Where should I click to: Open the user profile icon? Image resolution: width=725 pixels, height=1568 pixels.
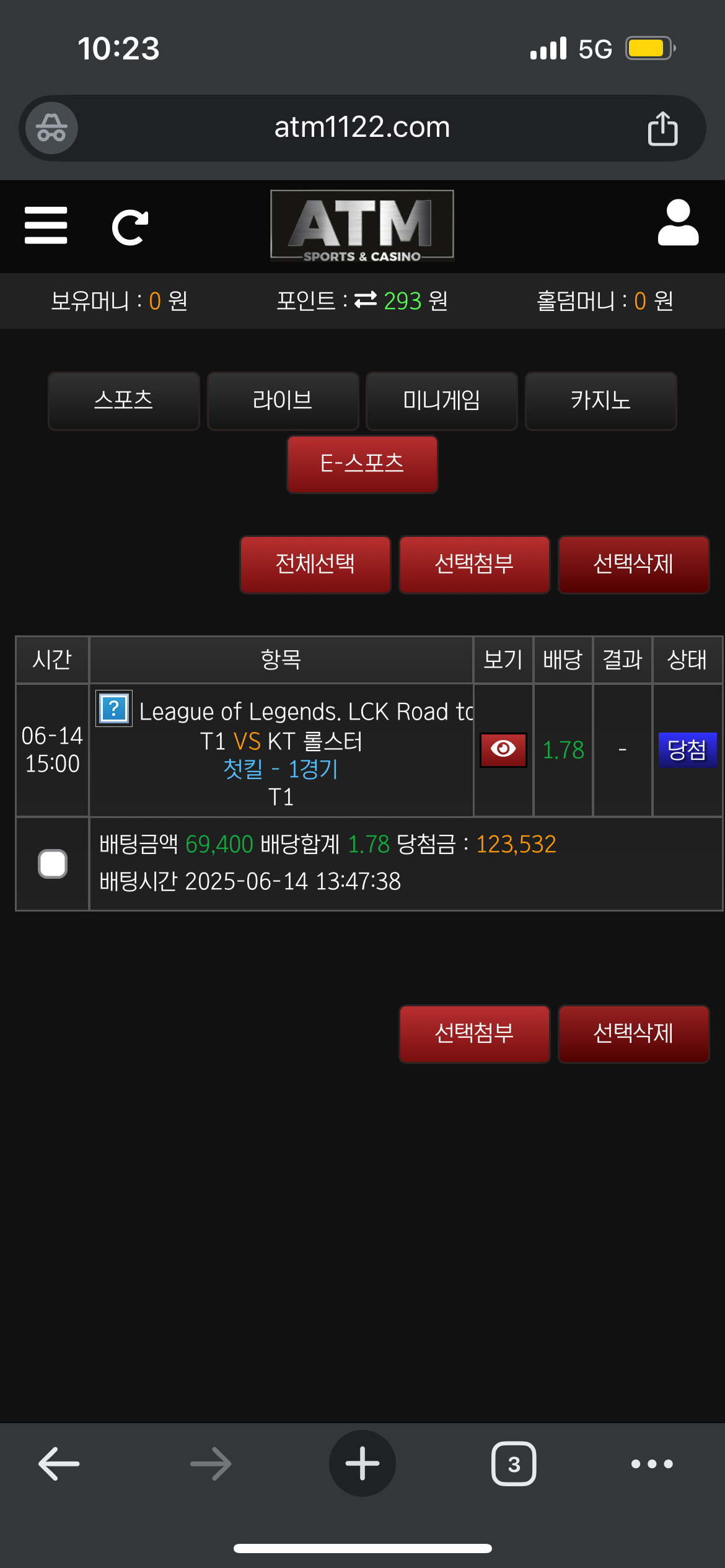click(x=678, y=224)
